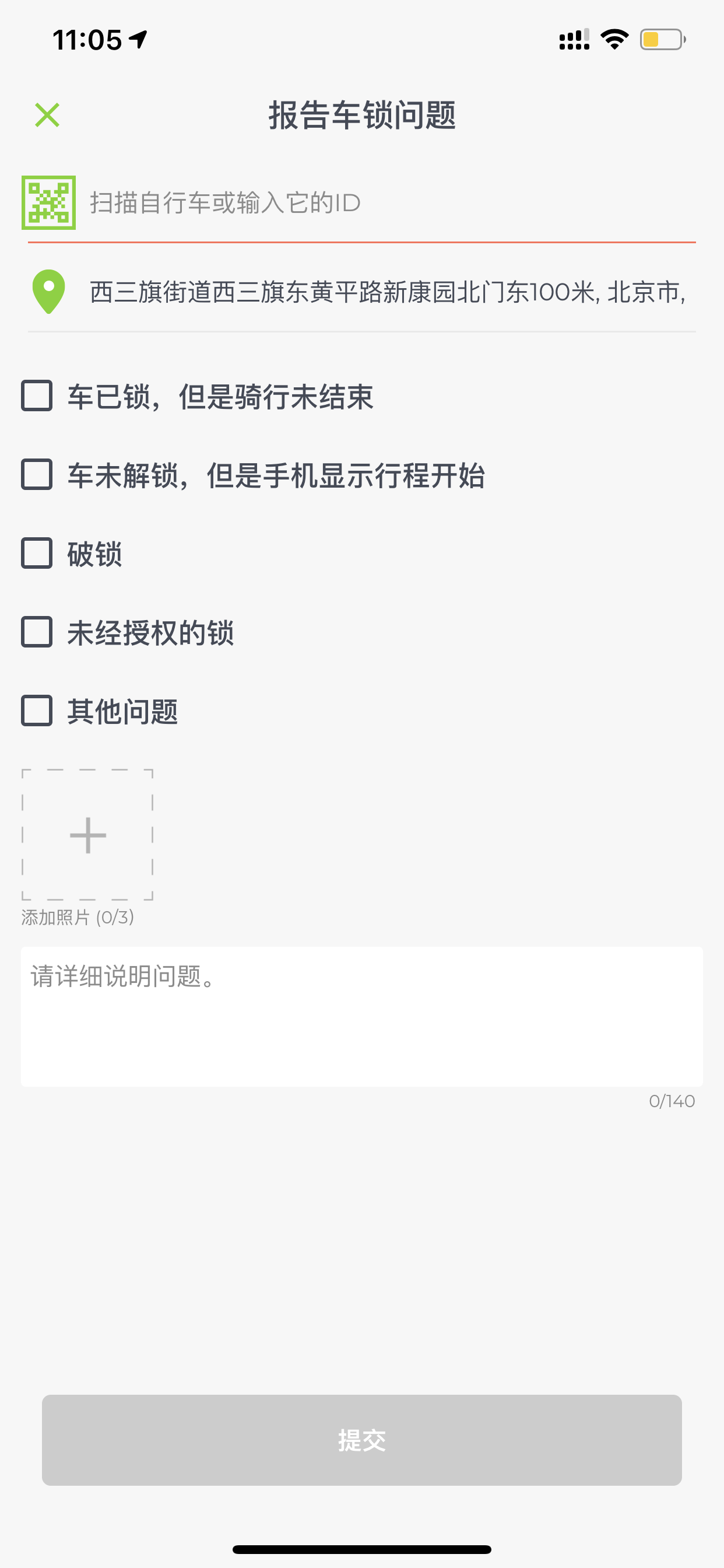Viewport: 724px width, 1568px height.
Task: Add a photo with the plus box
Action: [87, 835]
